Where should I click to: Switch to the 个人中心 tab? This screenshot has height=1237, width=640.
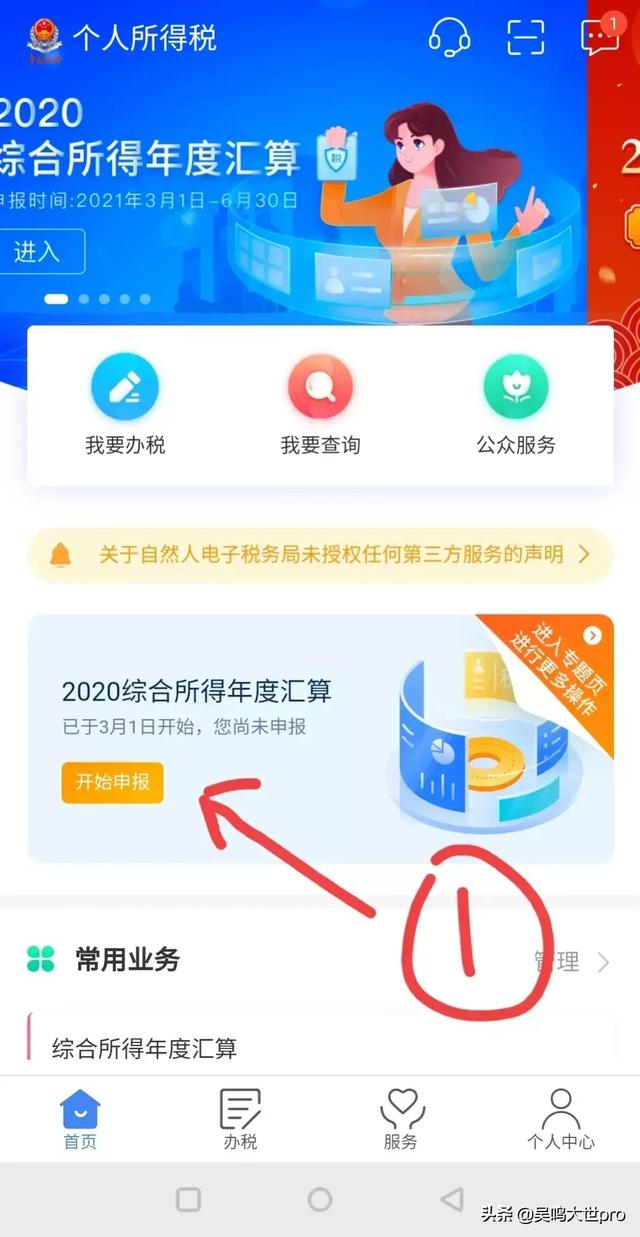coord(560,1120)
